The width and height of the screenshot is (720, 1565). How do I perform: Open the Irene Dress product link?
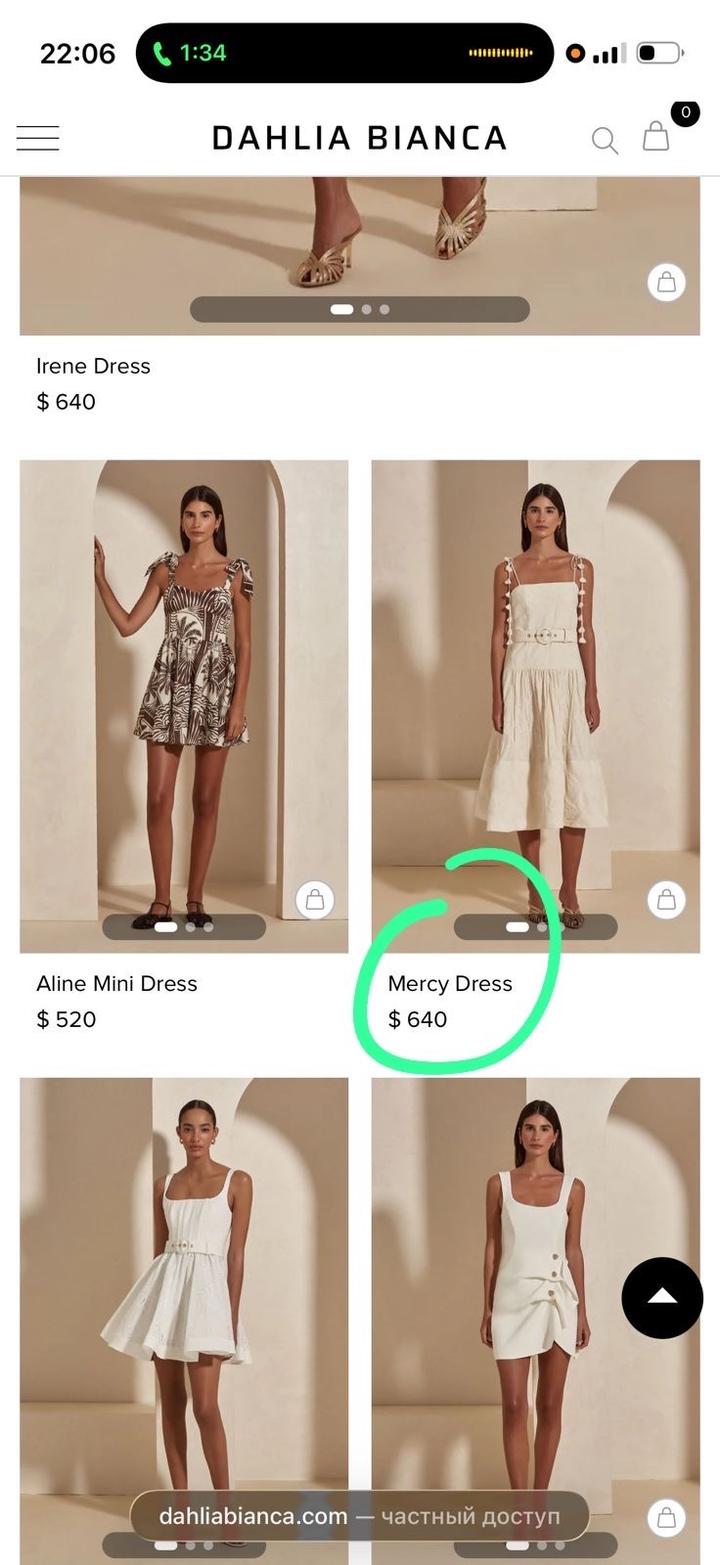[x=93, y=366]
